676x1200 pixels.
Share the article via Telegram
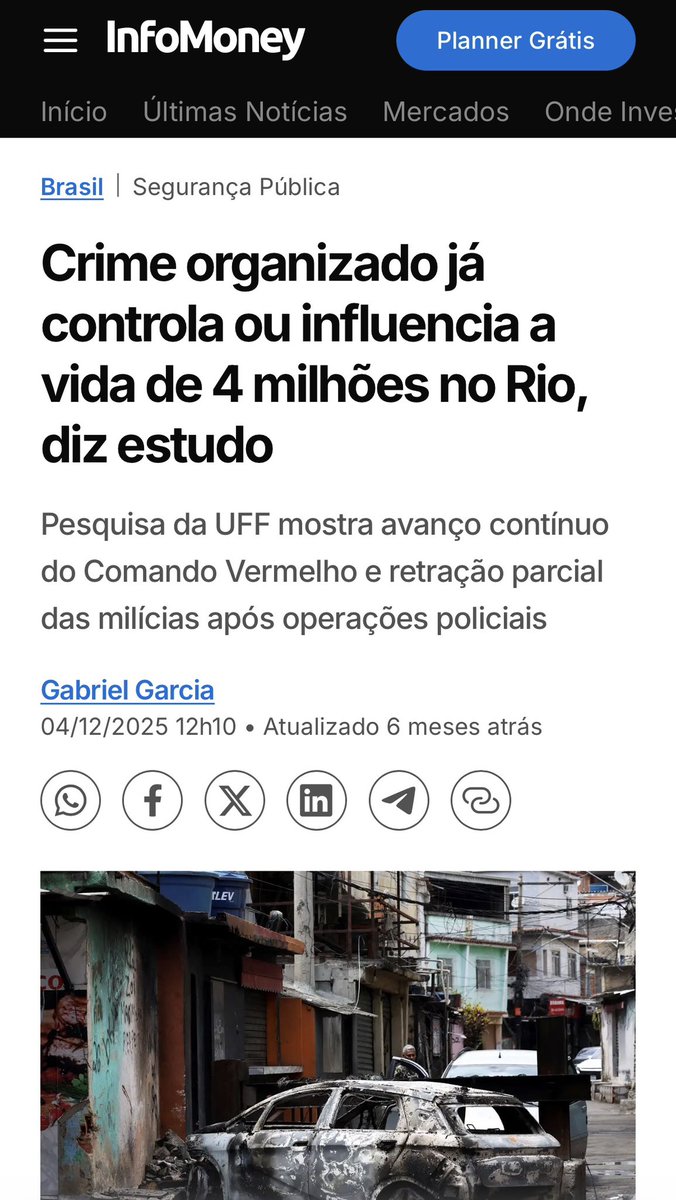[399, 801]
